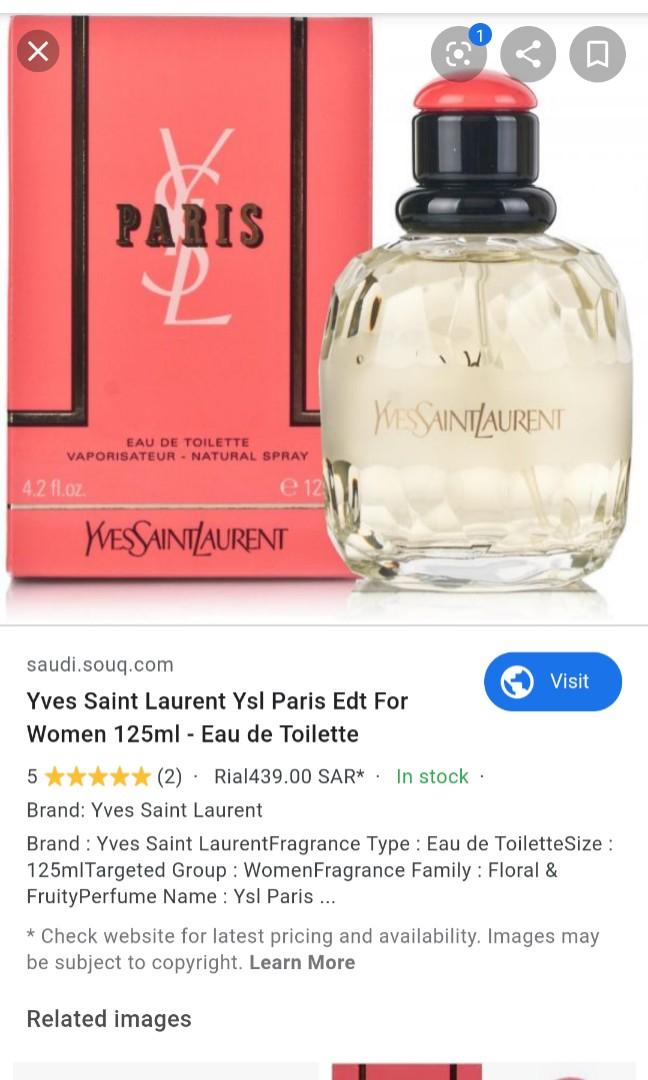This screenshot has width=648, height=1080.
Task: Close the image viewer
Action: point(38,51)
